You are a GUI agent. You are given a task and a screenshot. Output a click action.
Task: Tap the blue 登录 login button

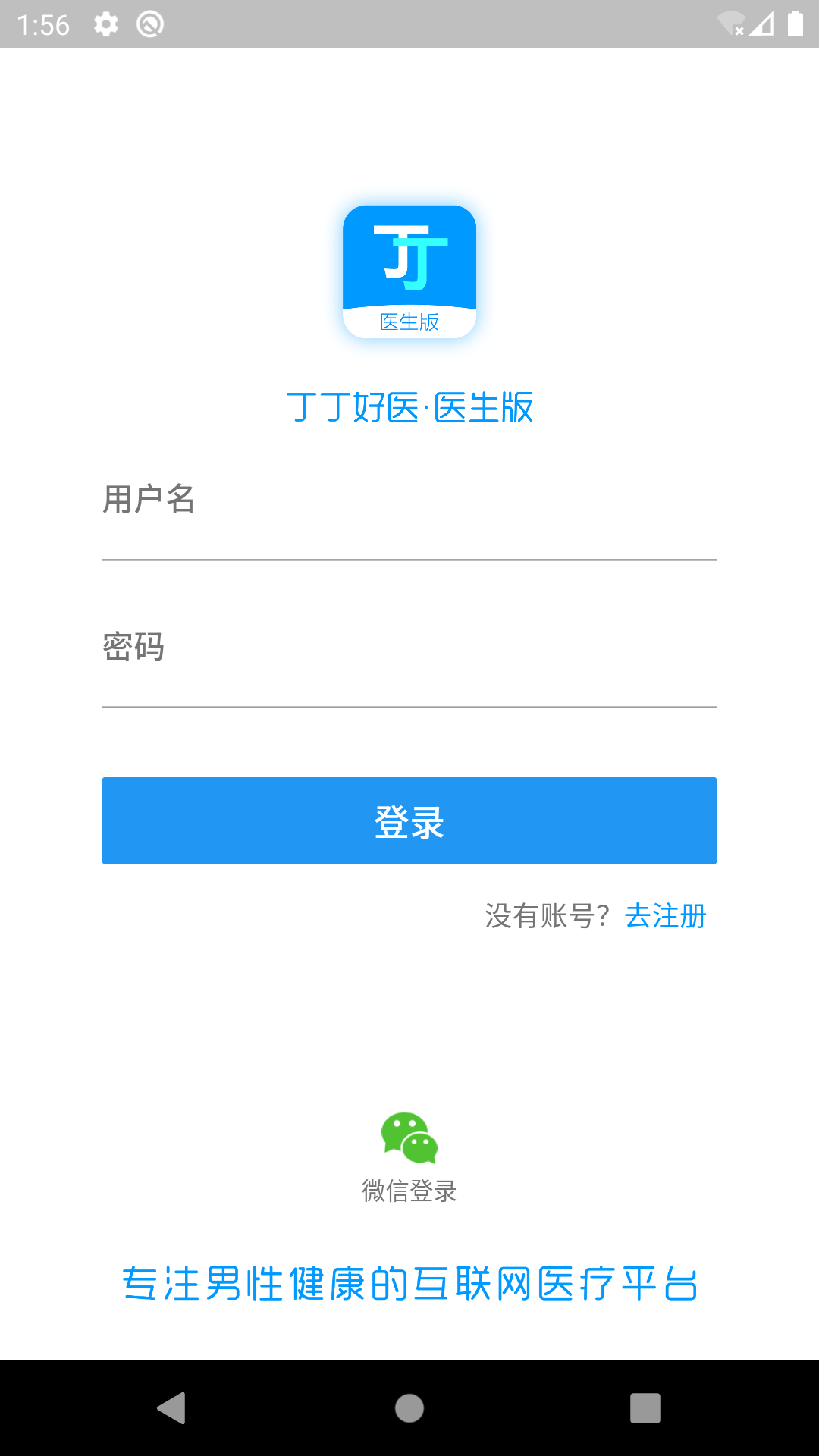[409, 821]
